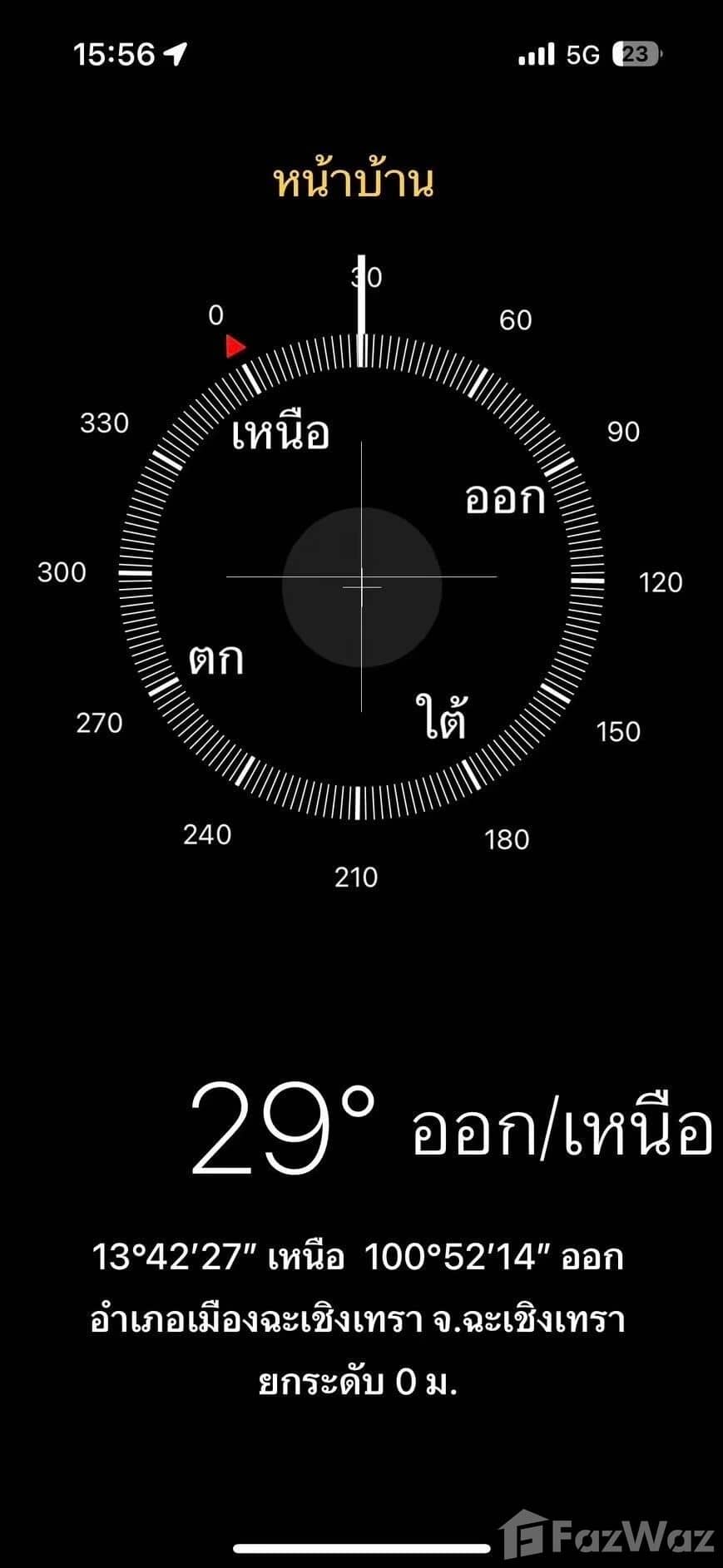Open coordinates 13°42′27″ in Maps
Image resolution: width=723 pixels, height=1568 pixels.
coord(358,1256)
